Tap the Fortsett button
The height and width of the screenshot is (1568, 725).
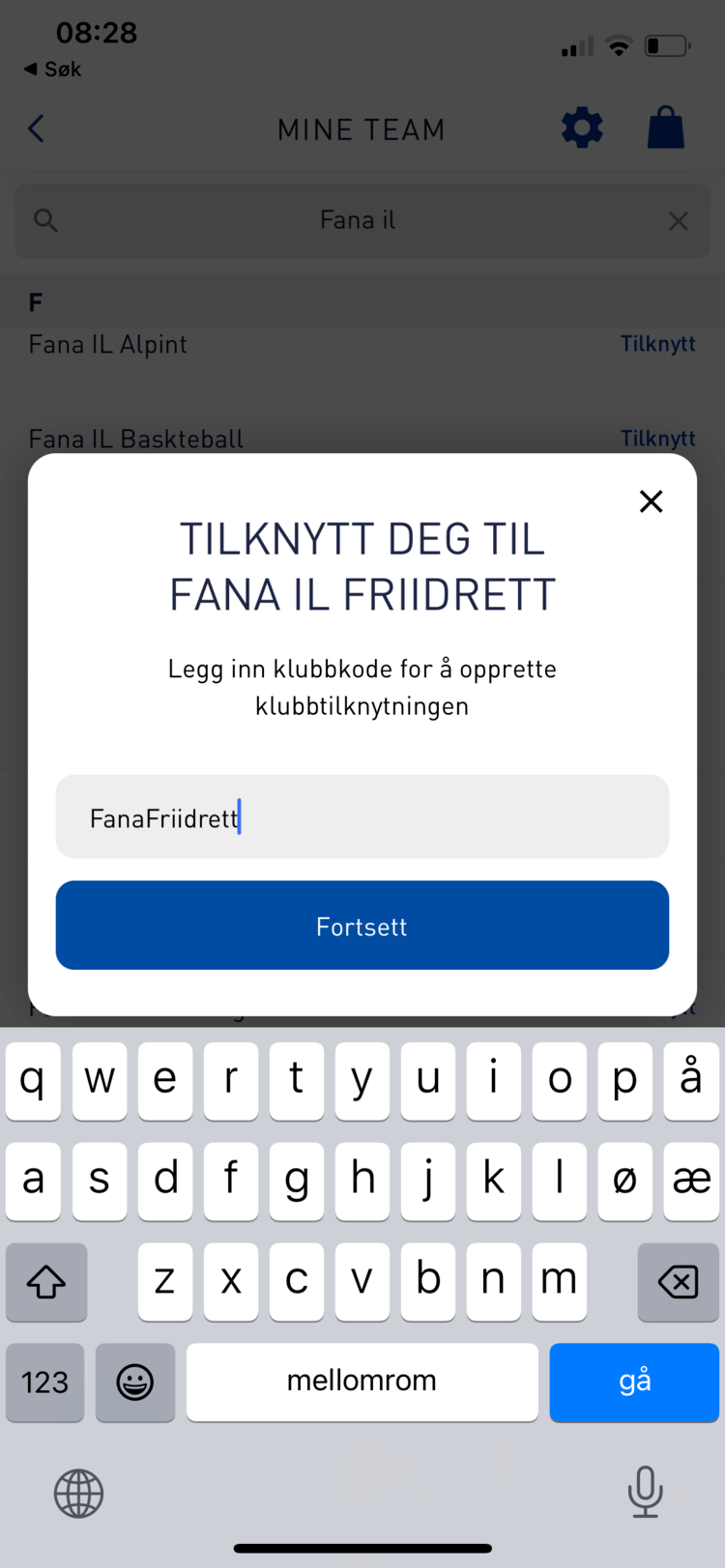[x=362, y=926]
